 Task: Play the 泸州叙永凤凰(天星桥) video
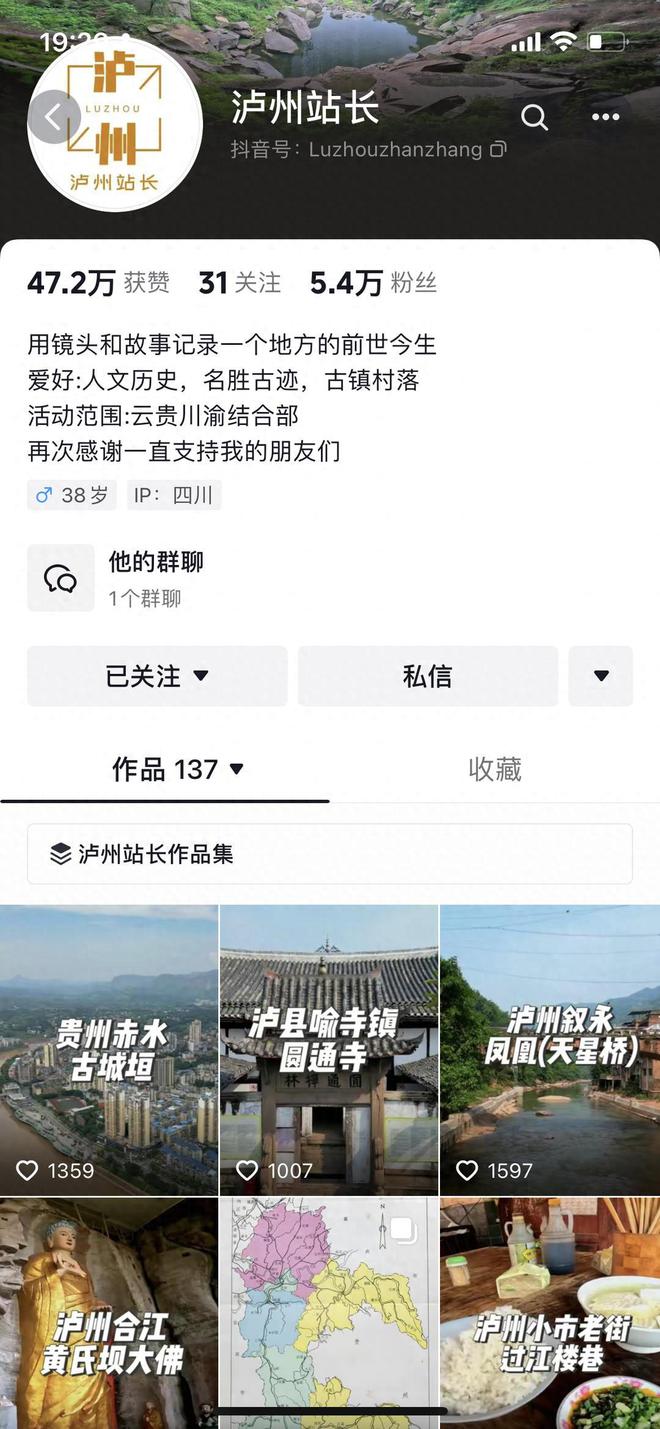click(550, 1050)
